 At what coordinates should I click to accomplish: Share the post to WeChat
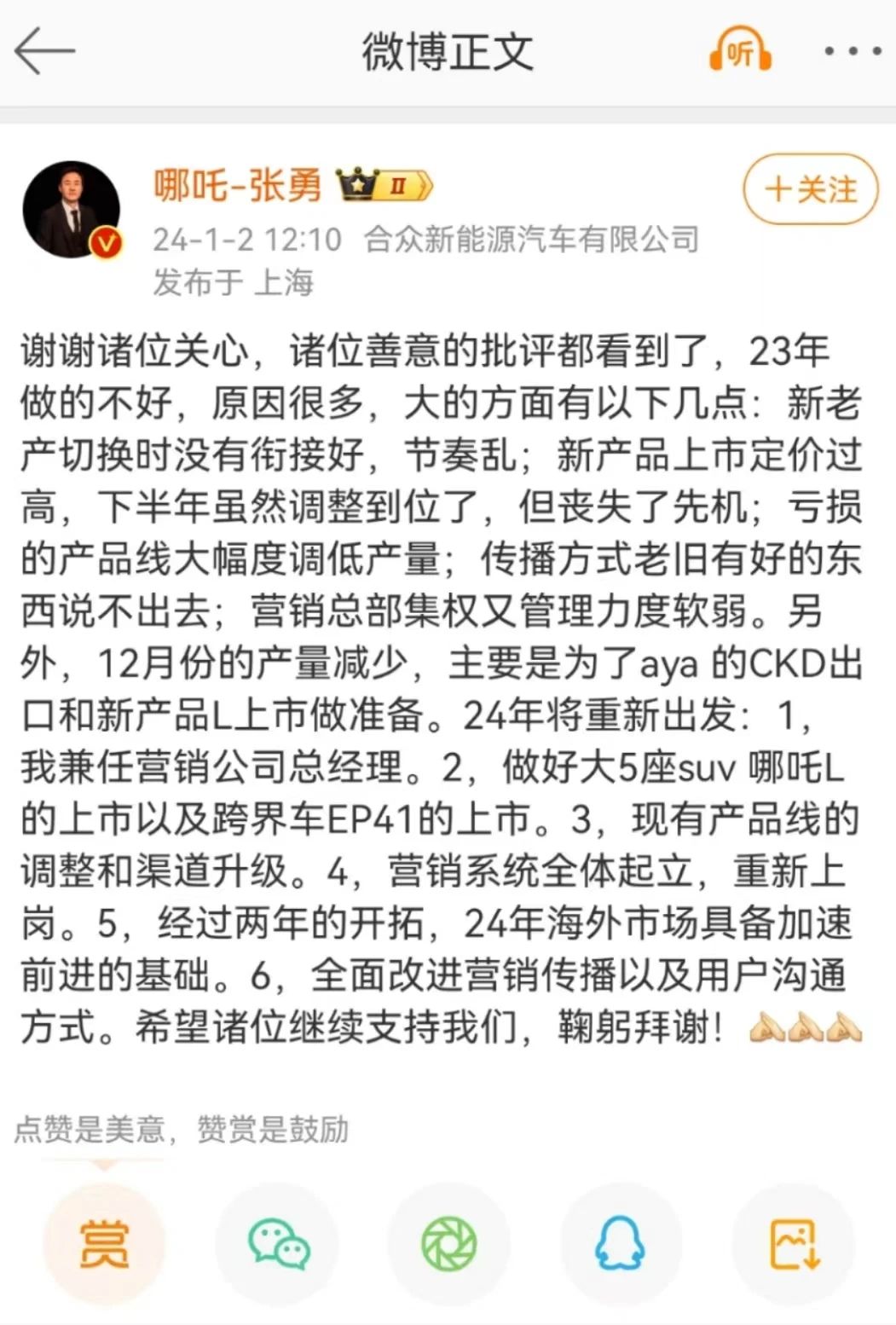point(277,1243)
